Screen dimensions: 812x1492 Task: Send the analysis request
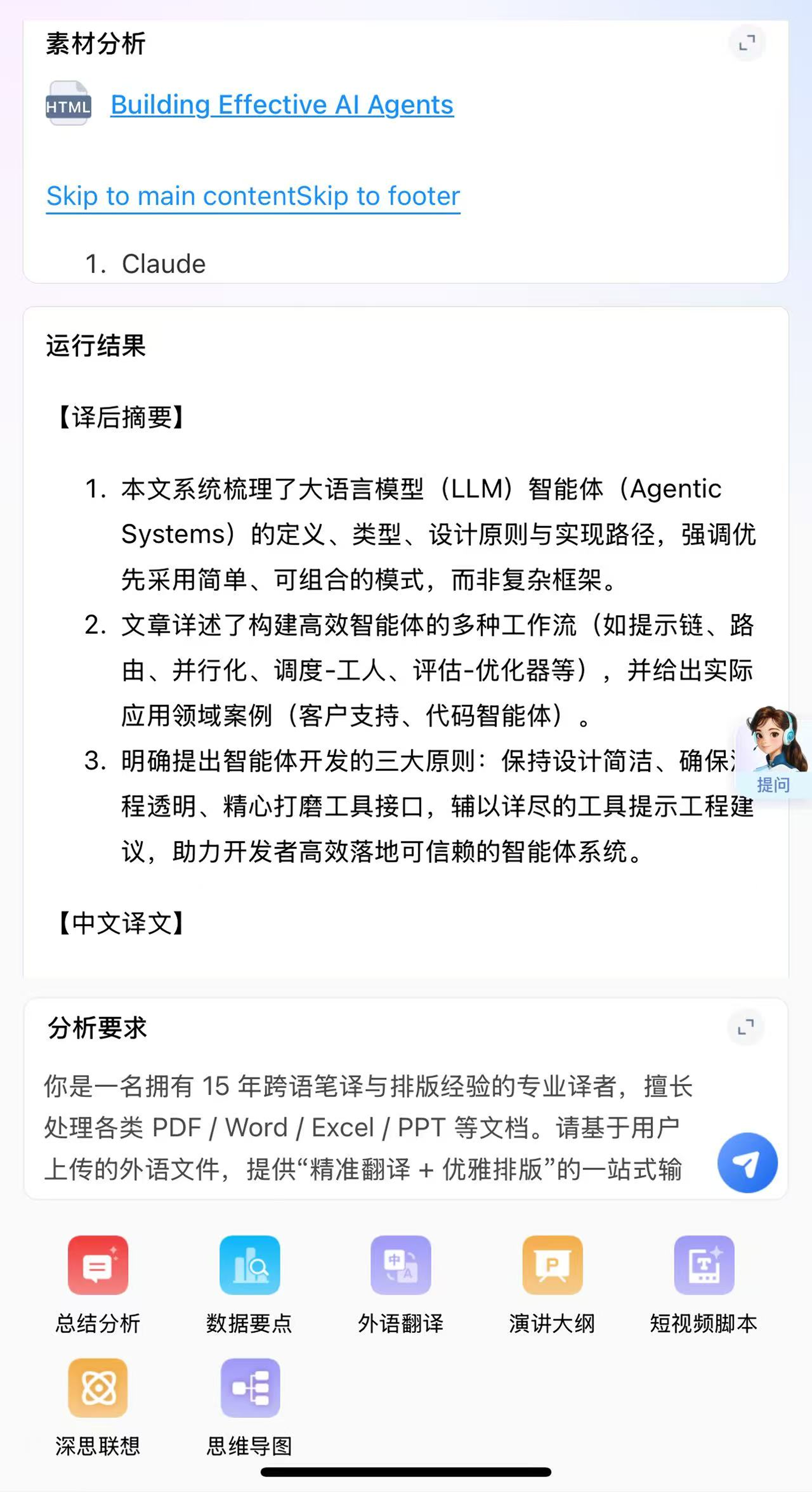click(x=747, y=1163)
